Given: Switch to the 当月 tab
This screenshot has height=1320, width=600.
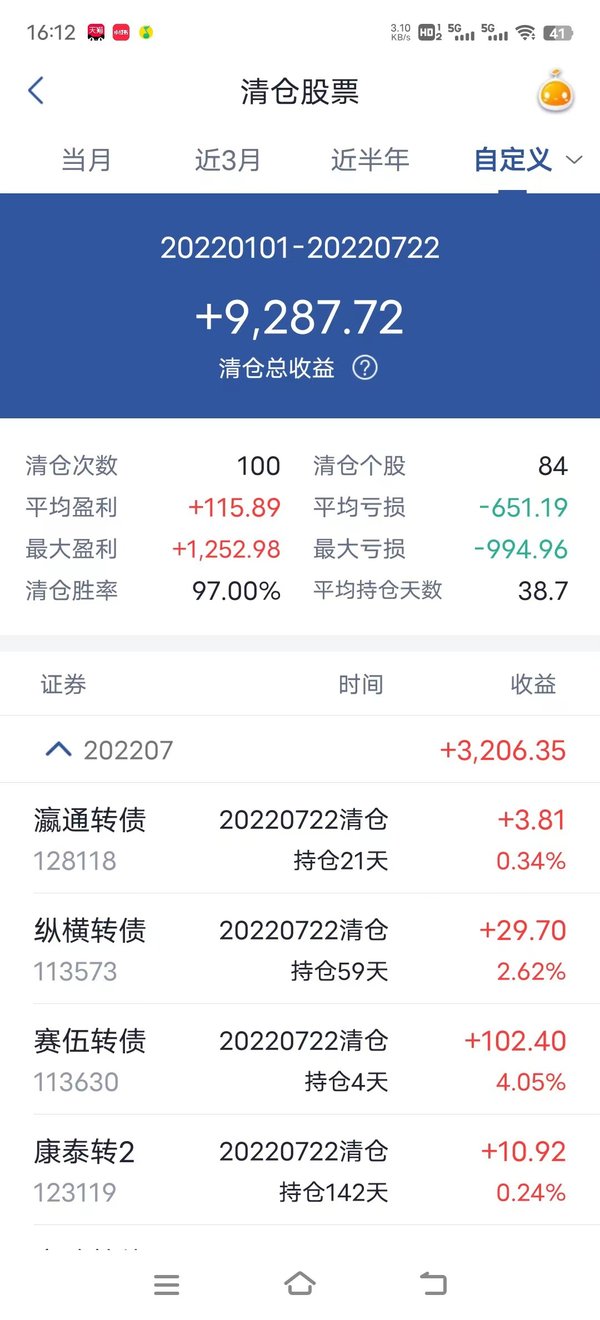Looking at the screenshot, I should 86,160.
